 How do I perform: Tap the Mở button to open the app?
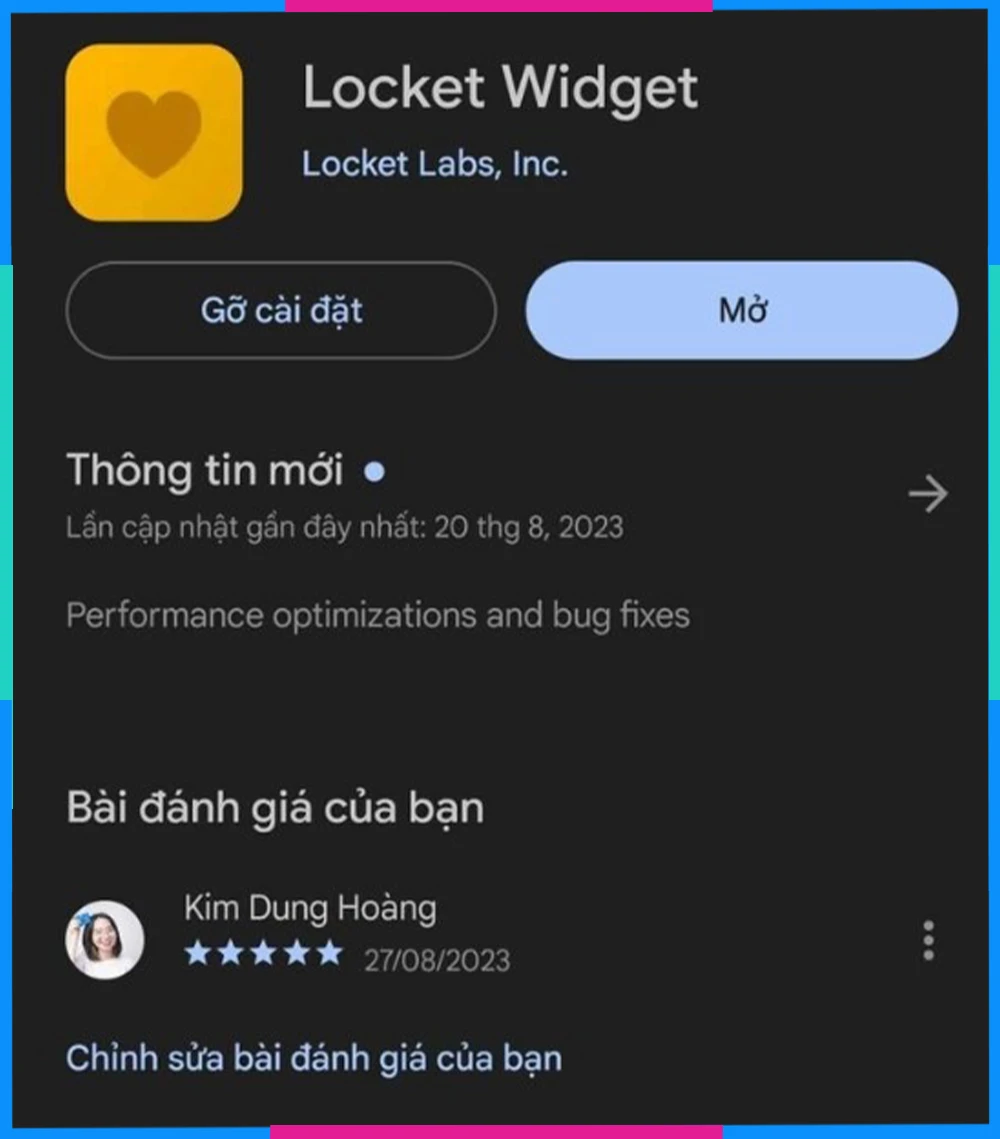[x=741, y=310]
